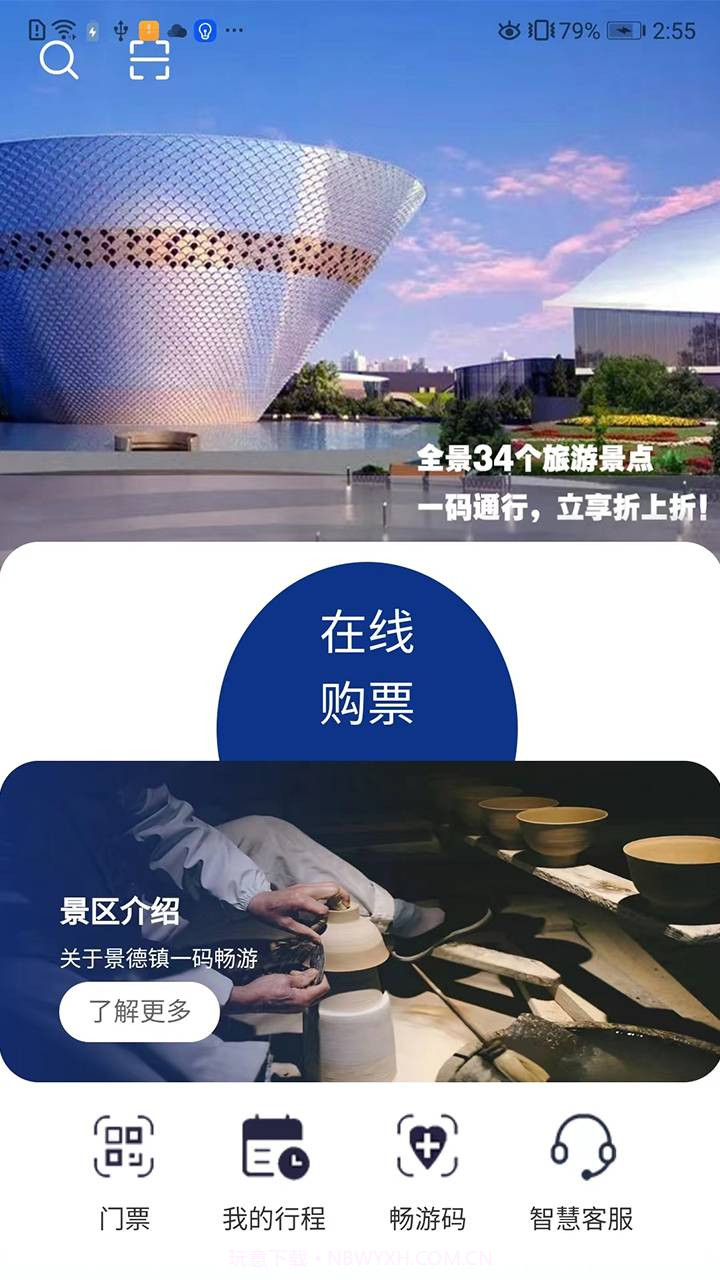Tap the Wi-Fi status icon
This screenshot has width=720, height=1280.
point(63,27)
